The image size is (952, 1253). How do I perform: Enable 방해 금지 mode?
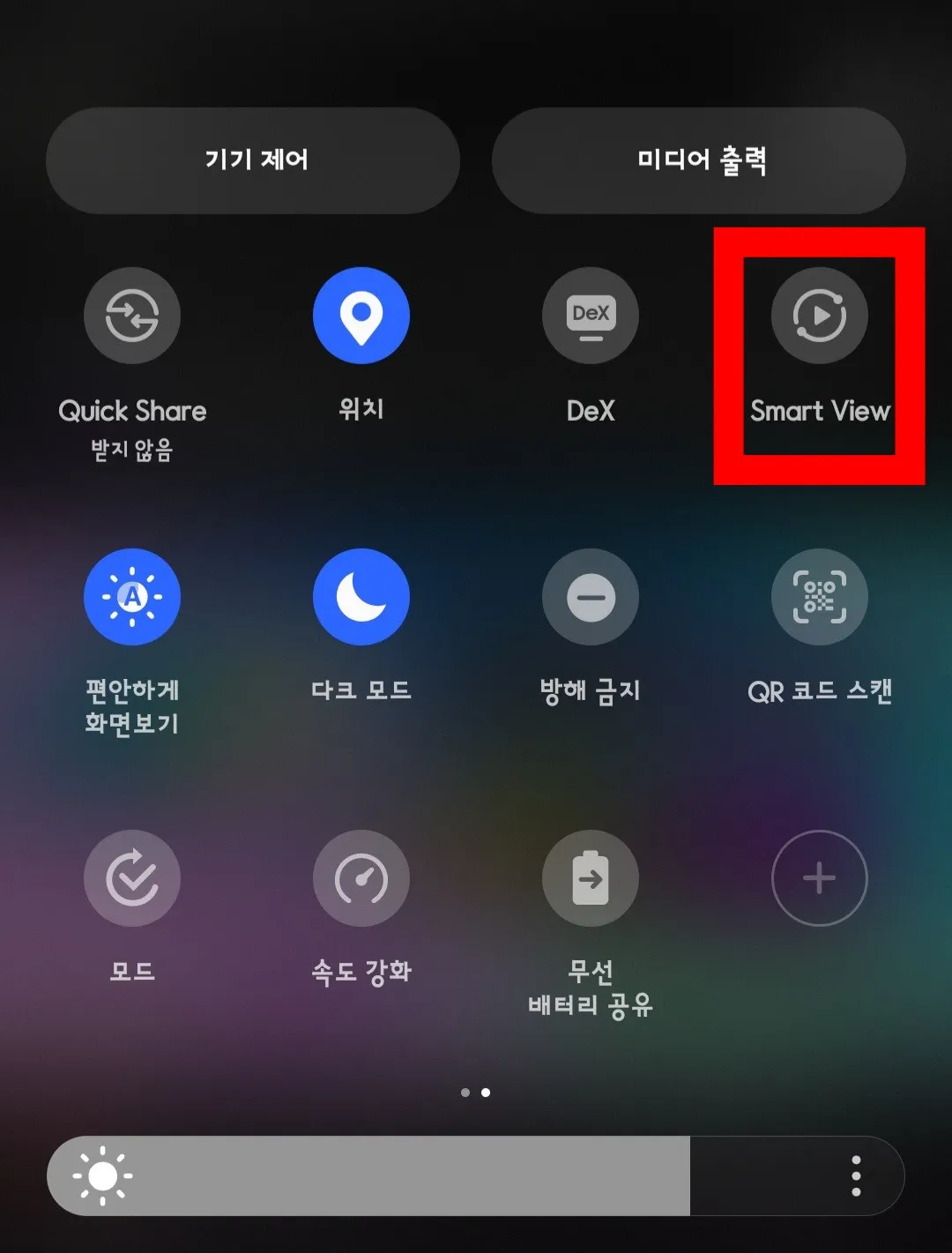[x=590, y=596]
